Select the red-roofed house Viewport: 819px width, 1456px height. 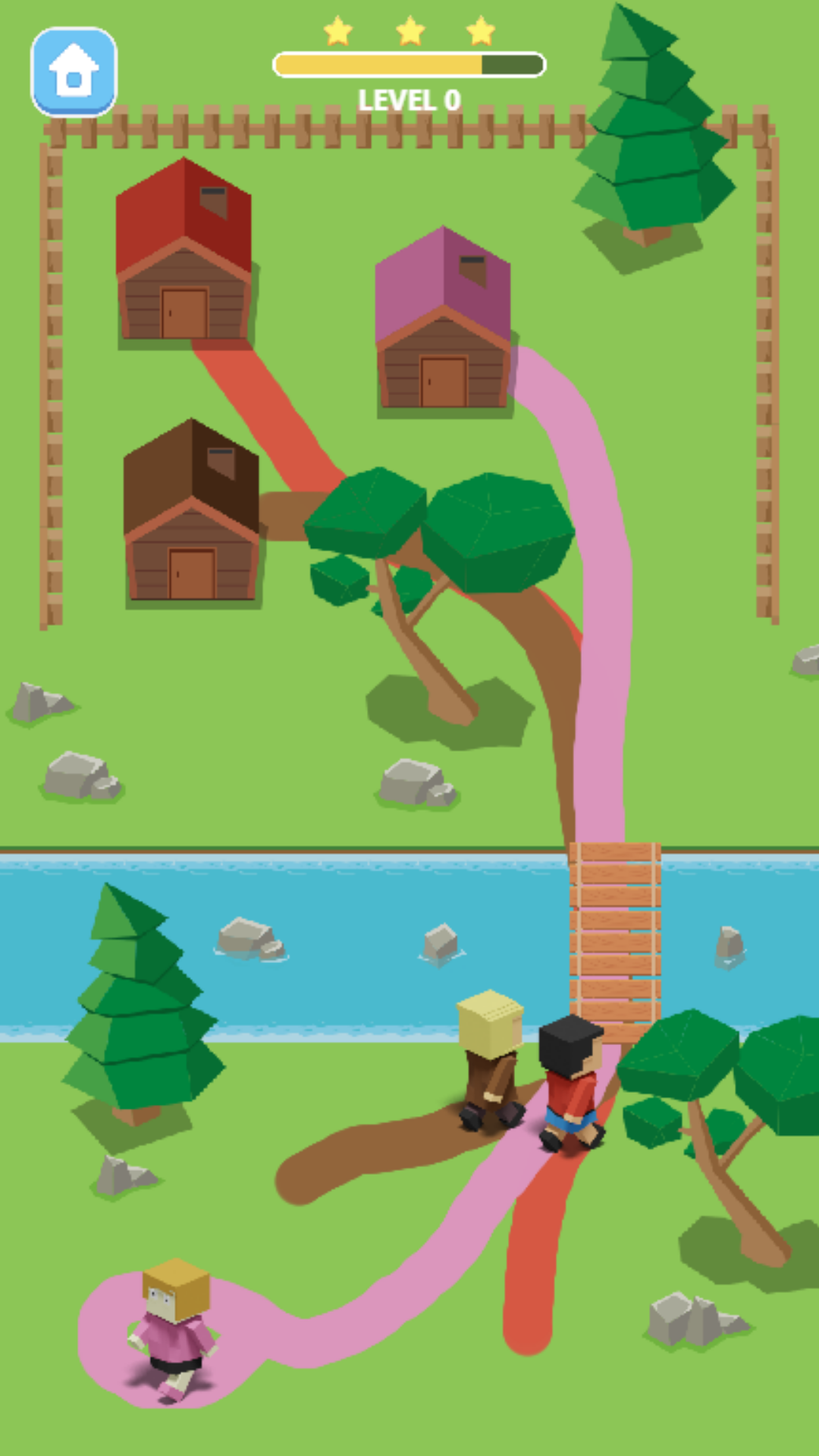[184, 250]
